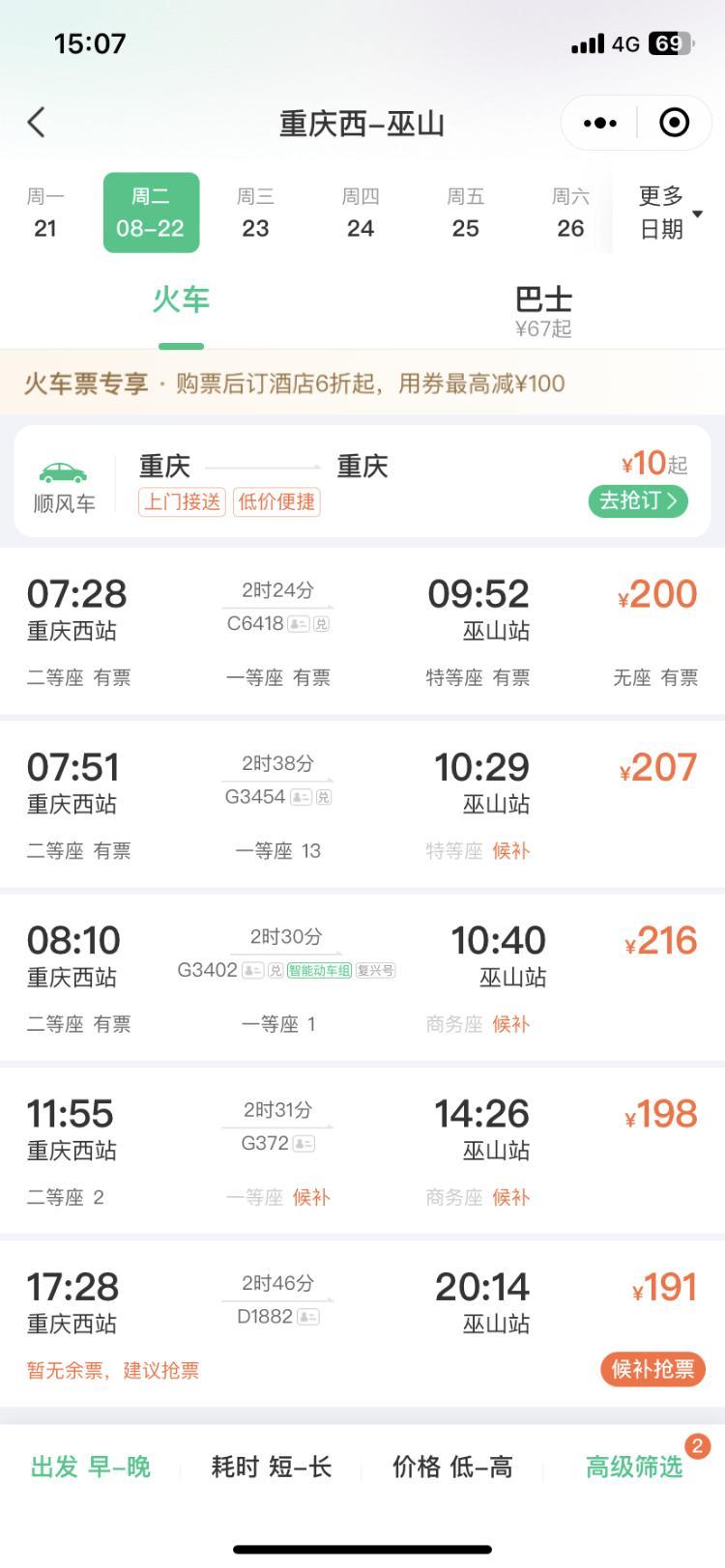Switch to the 巴士 tab
Screen dimensions: 725x1568
click(x=543, y=311)
